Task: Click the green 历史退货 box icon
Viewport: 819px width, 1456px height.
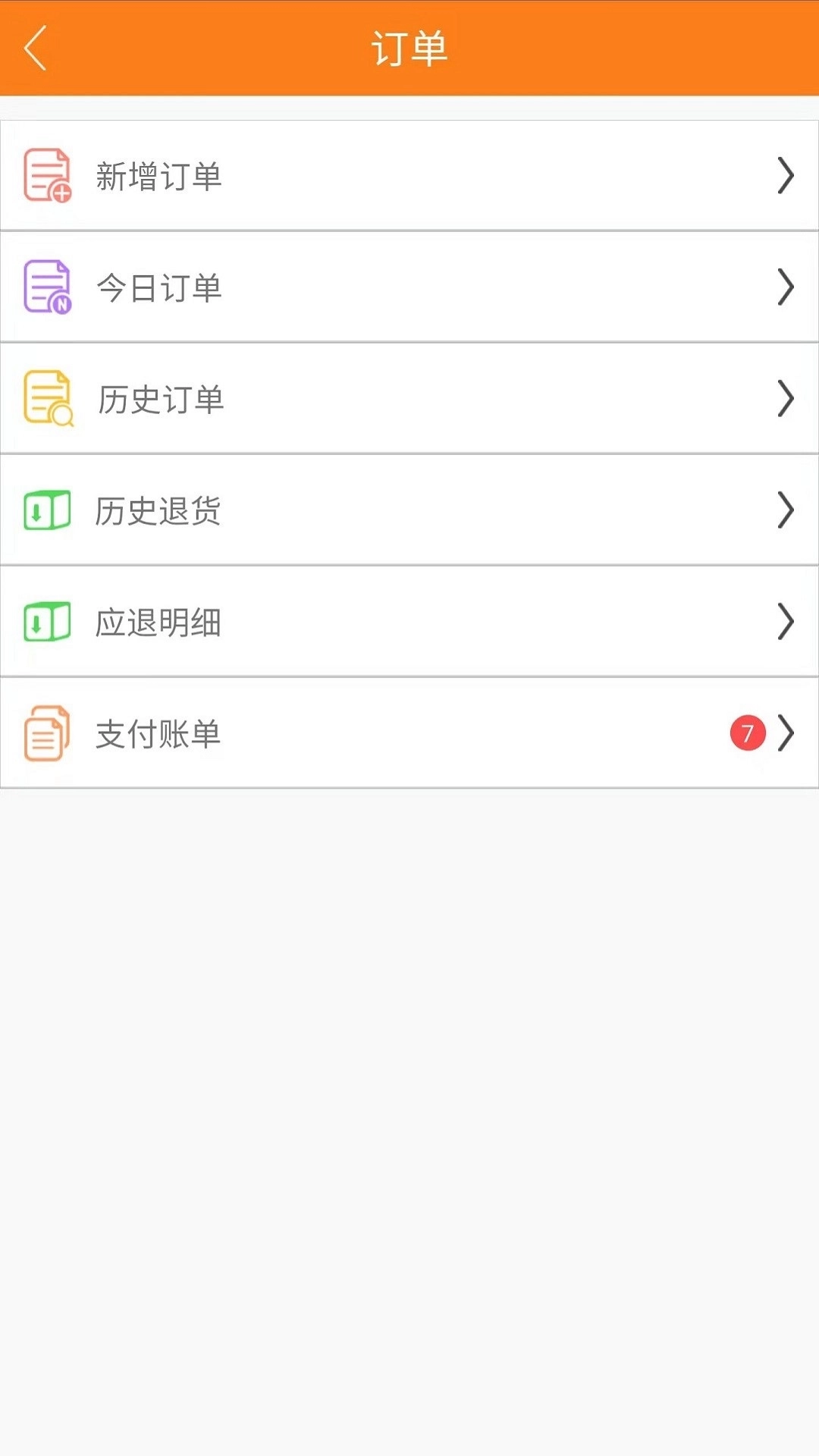Action: click(x=47, y=510)
